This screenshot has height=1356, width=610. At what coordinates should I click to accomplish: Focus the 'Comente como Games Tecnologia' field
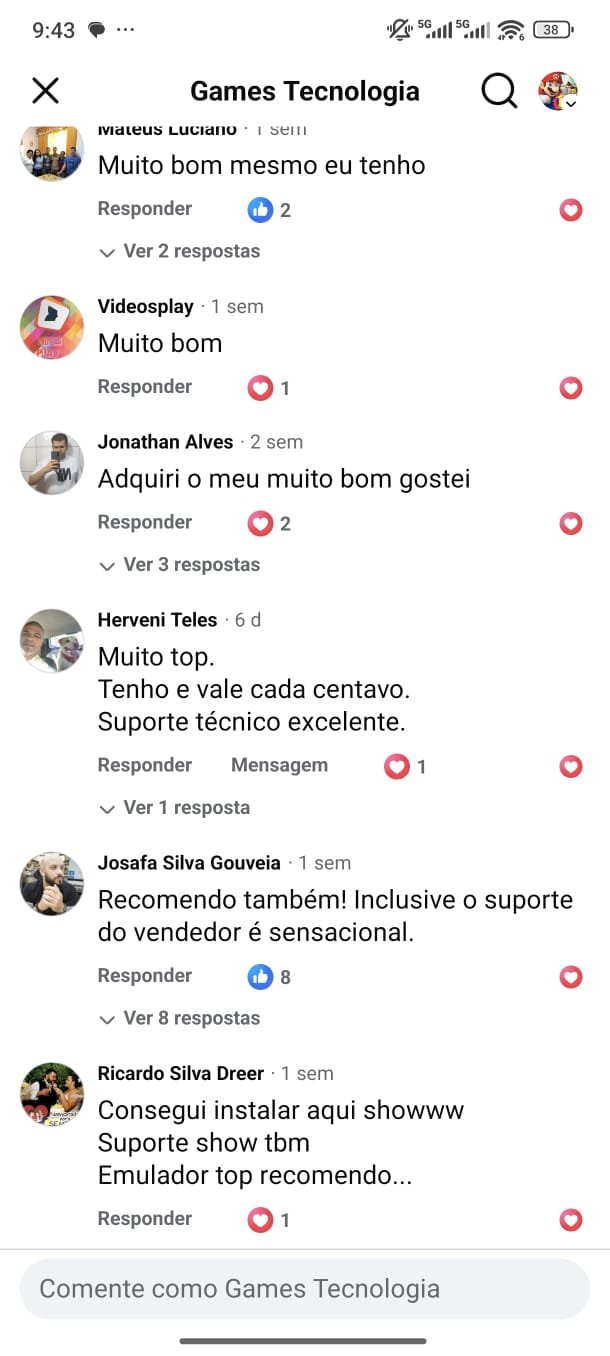click(304, 1288)
